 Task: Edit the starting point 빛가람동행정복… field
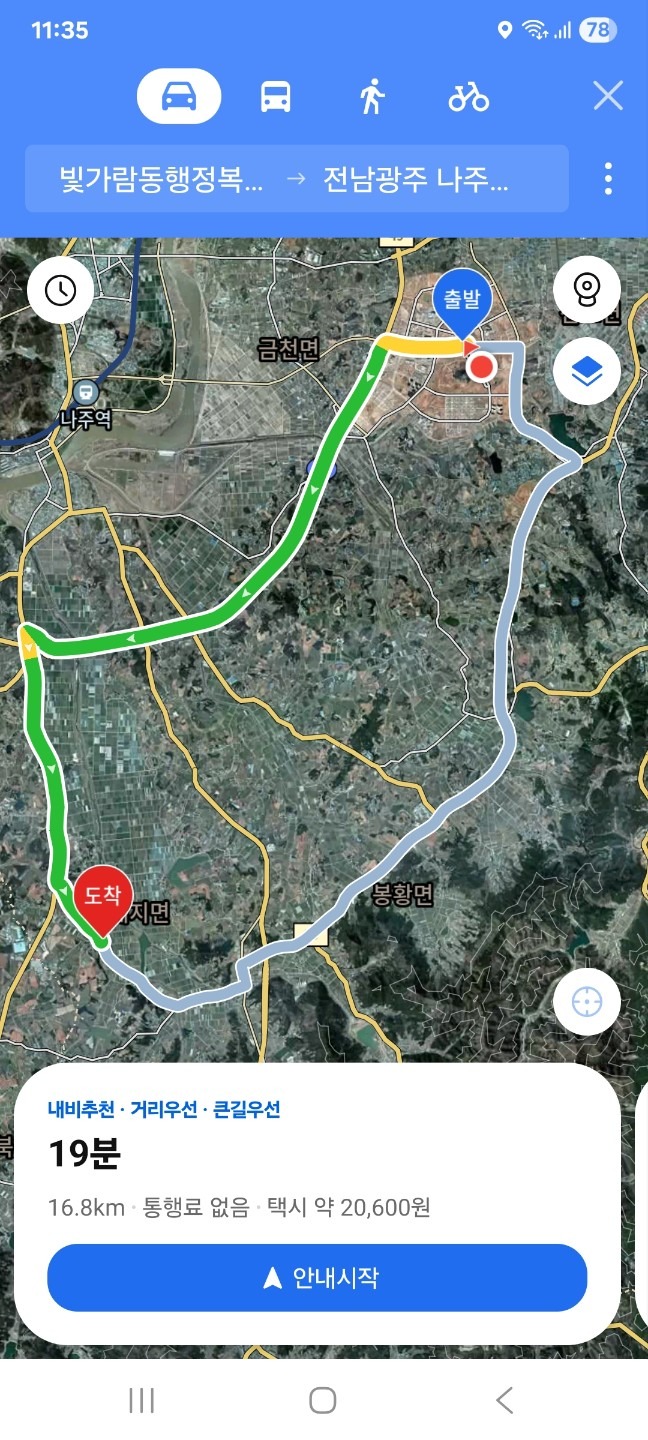pos(162,179)
